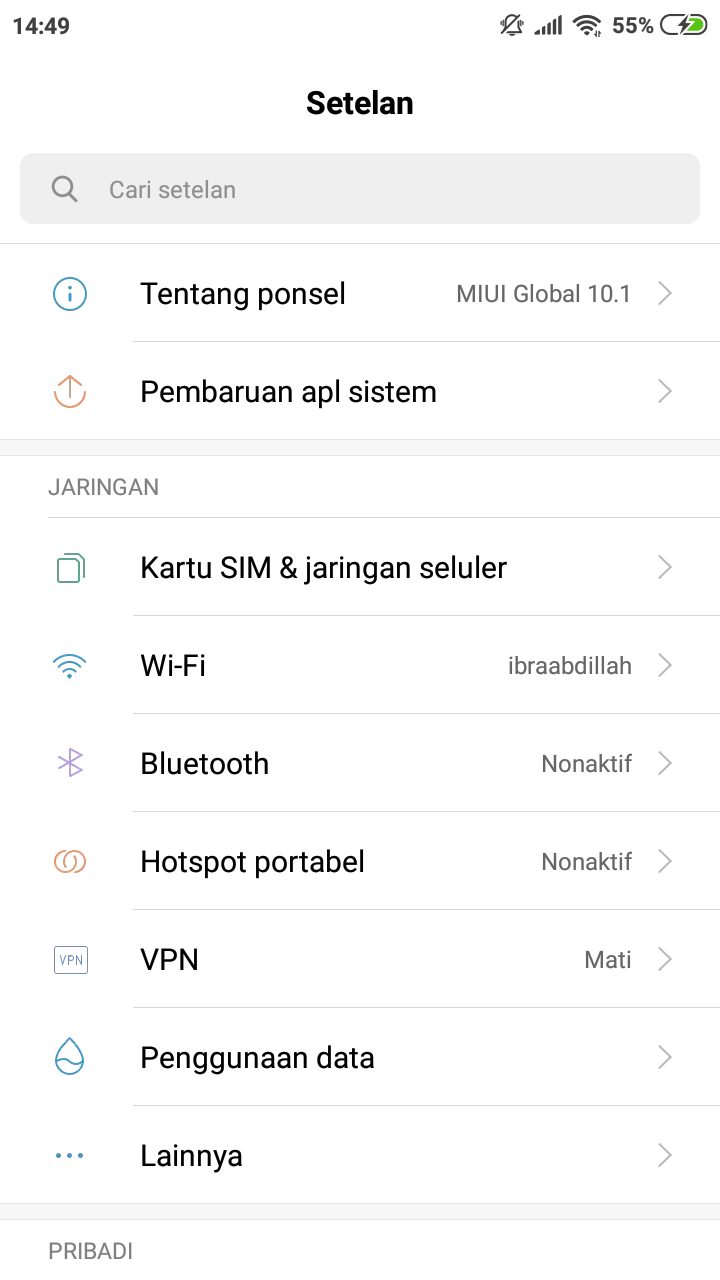
Task: View Penggunaan data
Action: coord(360,1058)
